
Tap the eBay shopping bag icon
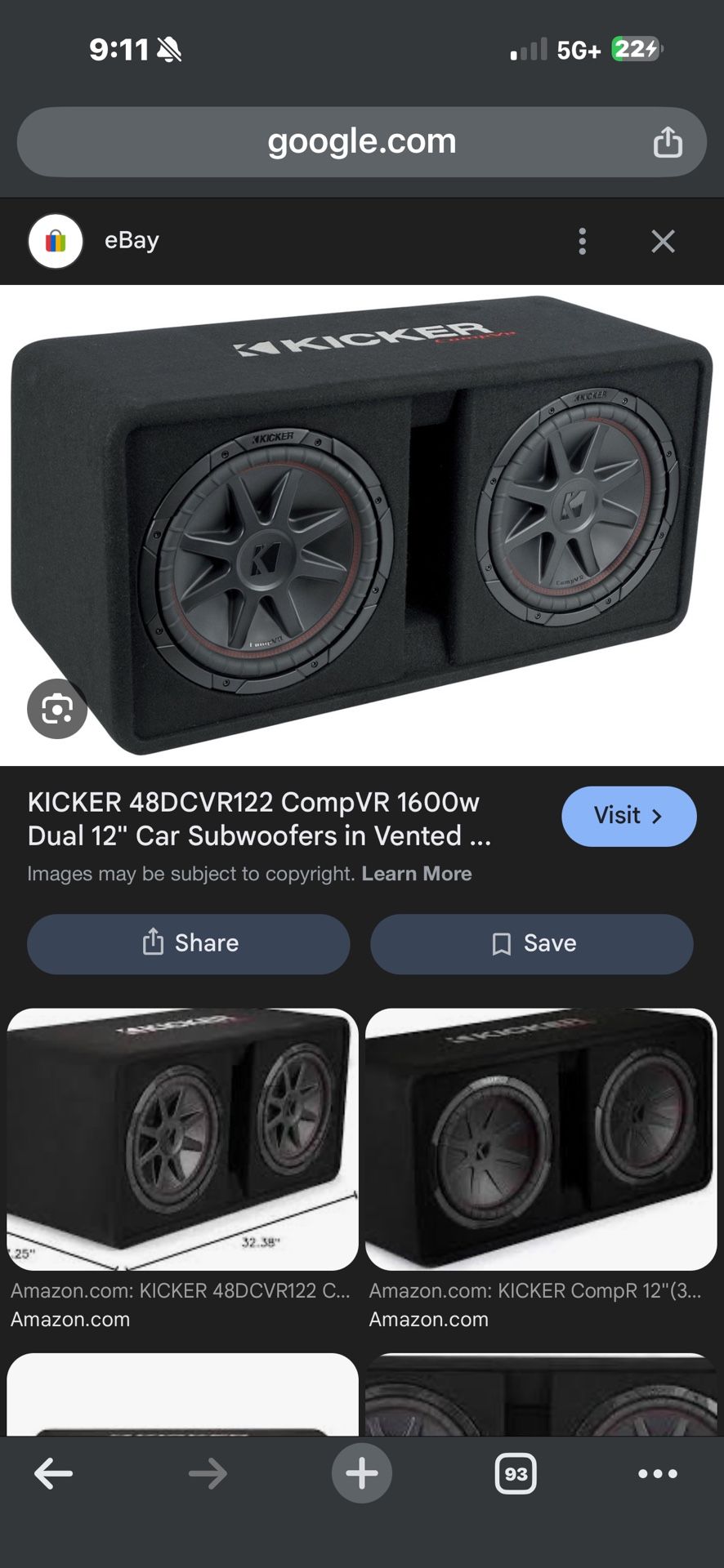pos(56,240)
